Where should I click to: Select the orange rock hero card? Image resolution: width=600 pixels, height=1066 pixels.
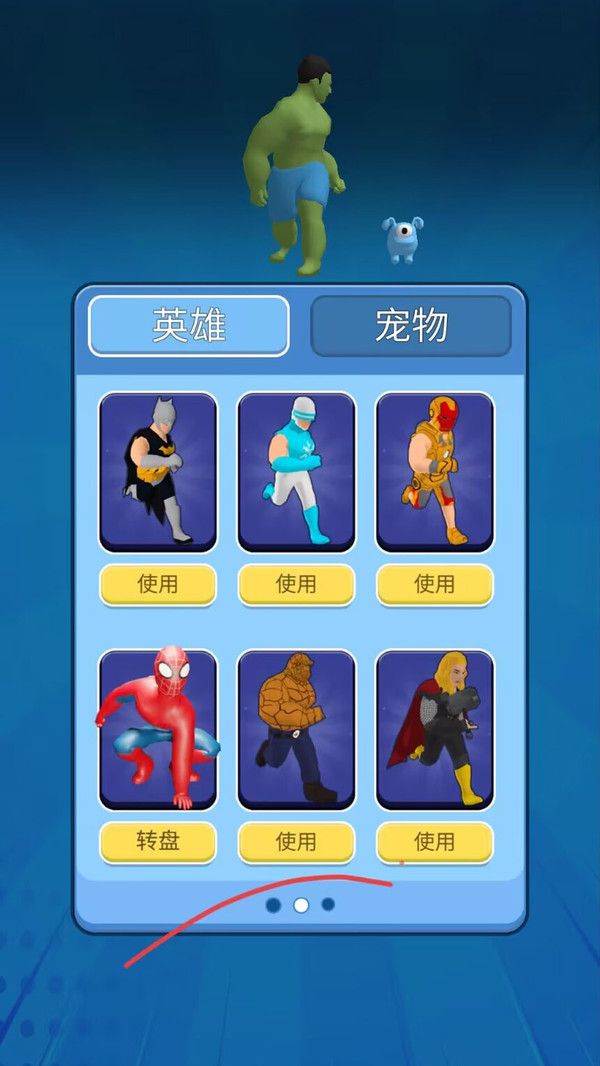[296, 730]
